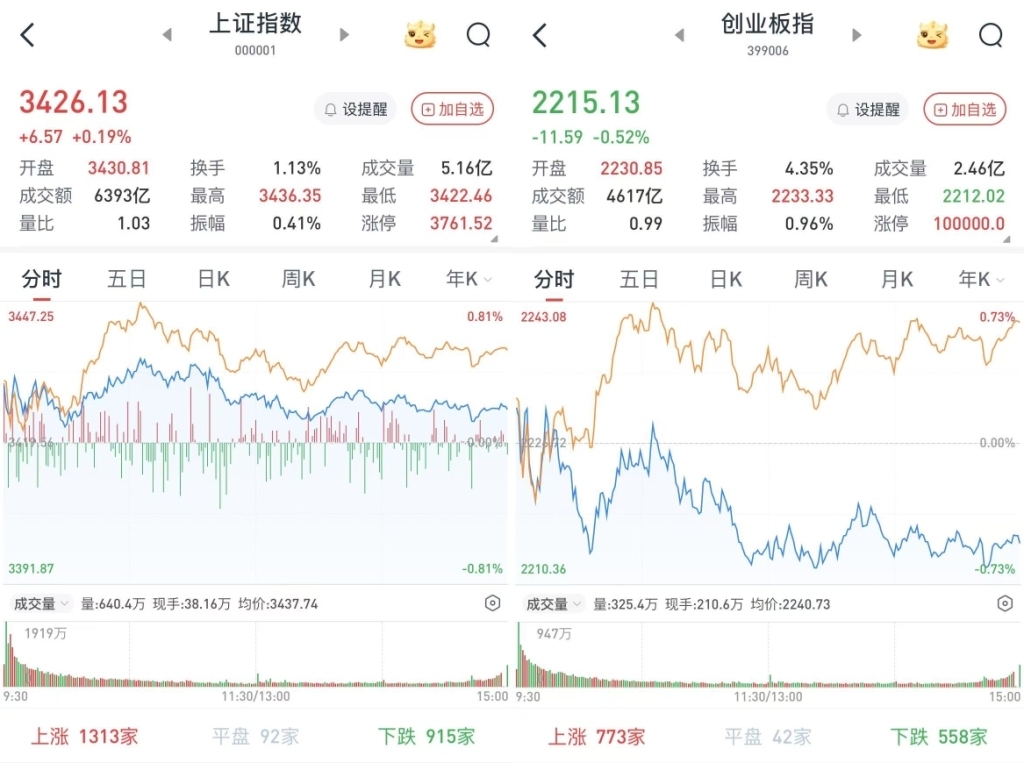
Task: Add 上证指数 to watchlist
Action: click(453, 109)
